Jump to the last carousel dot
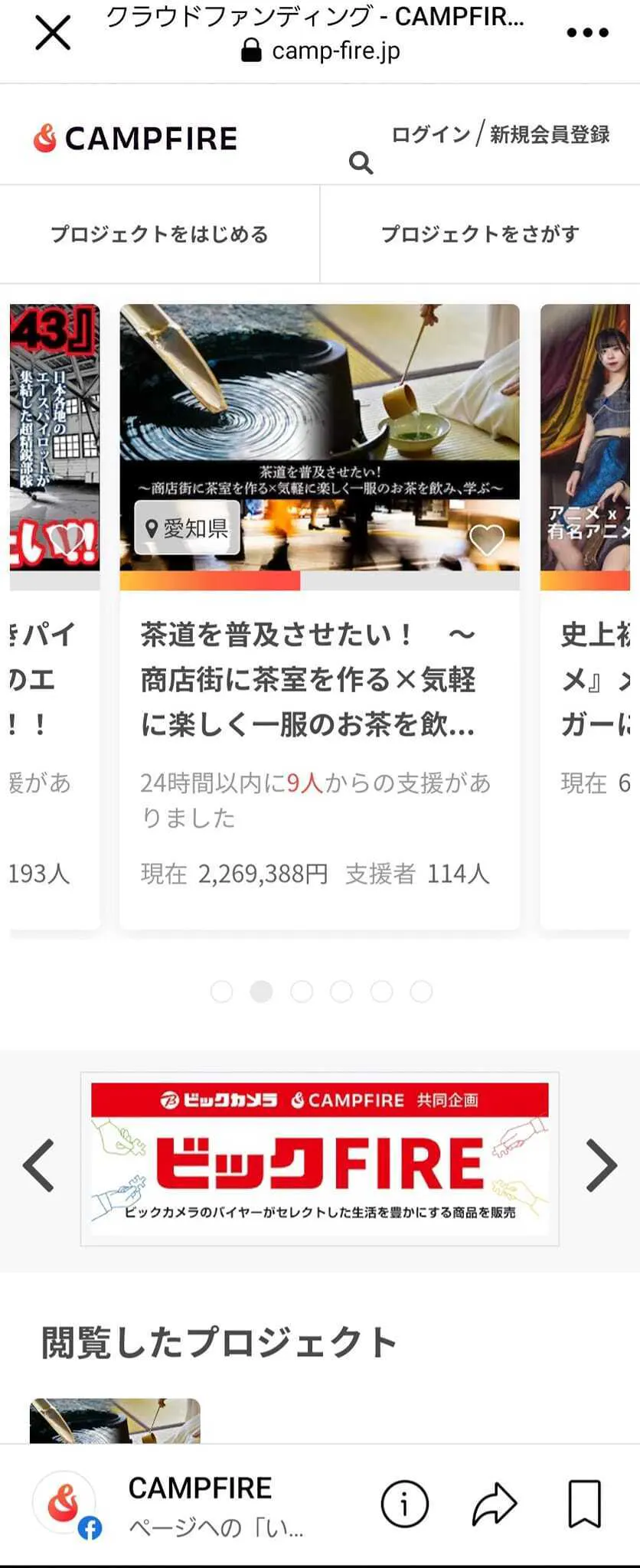 coord(421,991)
